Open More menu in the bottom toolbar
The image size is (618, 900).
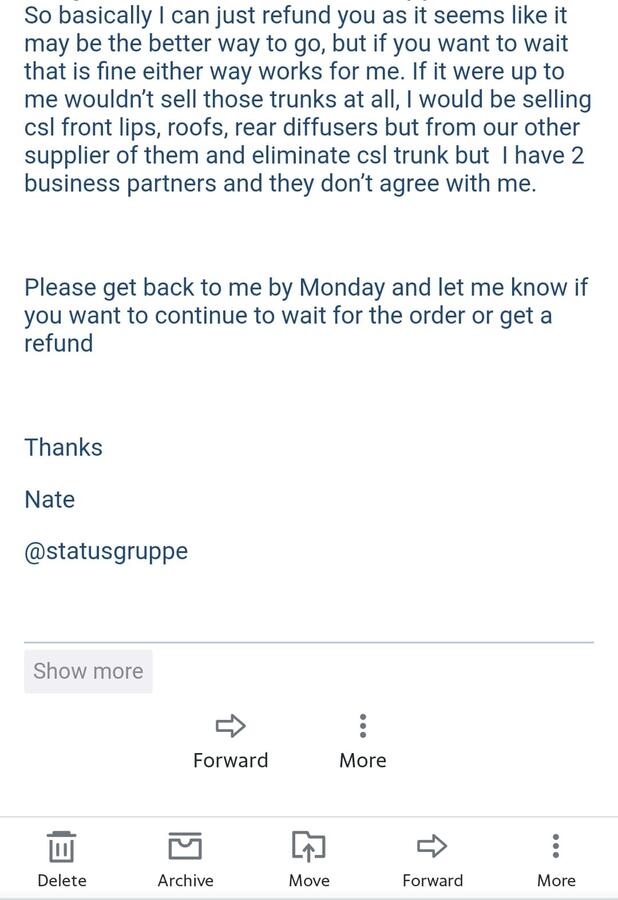(556, 859)
